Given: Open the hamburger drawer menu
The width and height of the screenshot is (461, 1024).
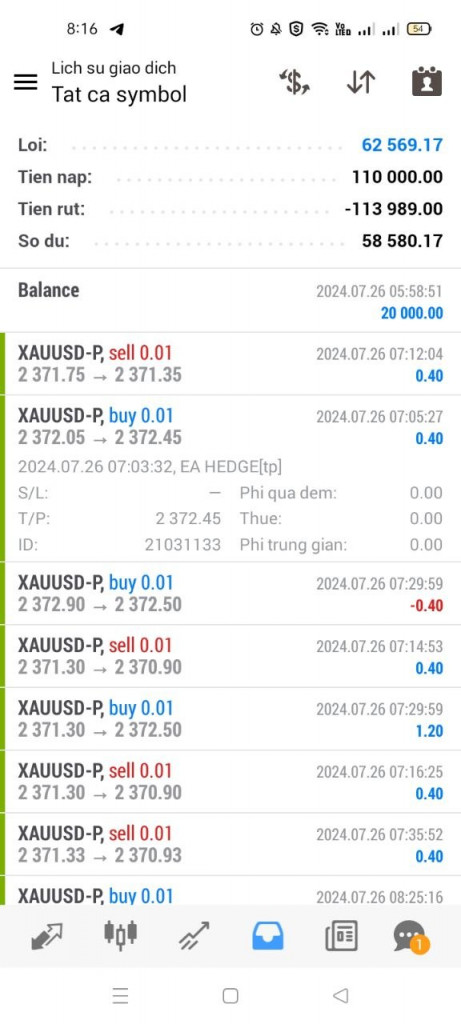Looking at the screenshot, I should pyautogui.click(x=25, y=82).
